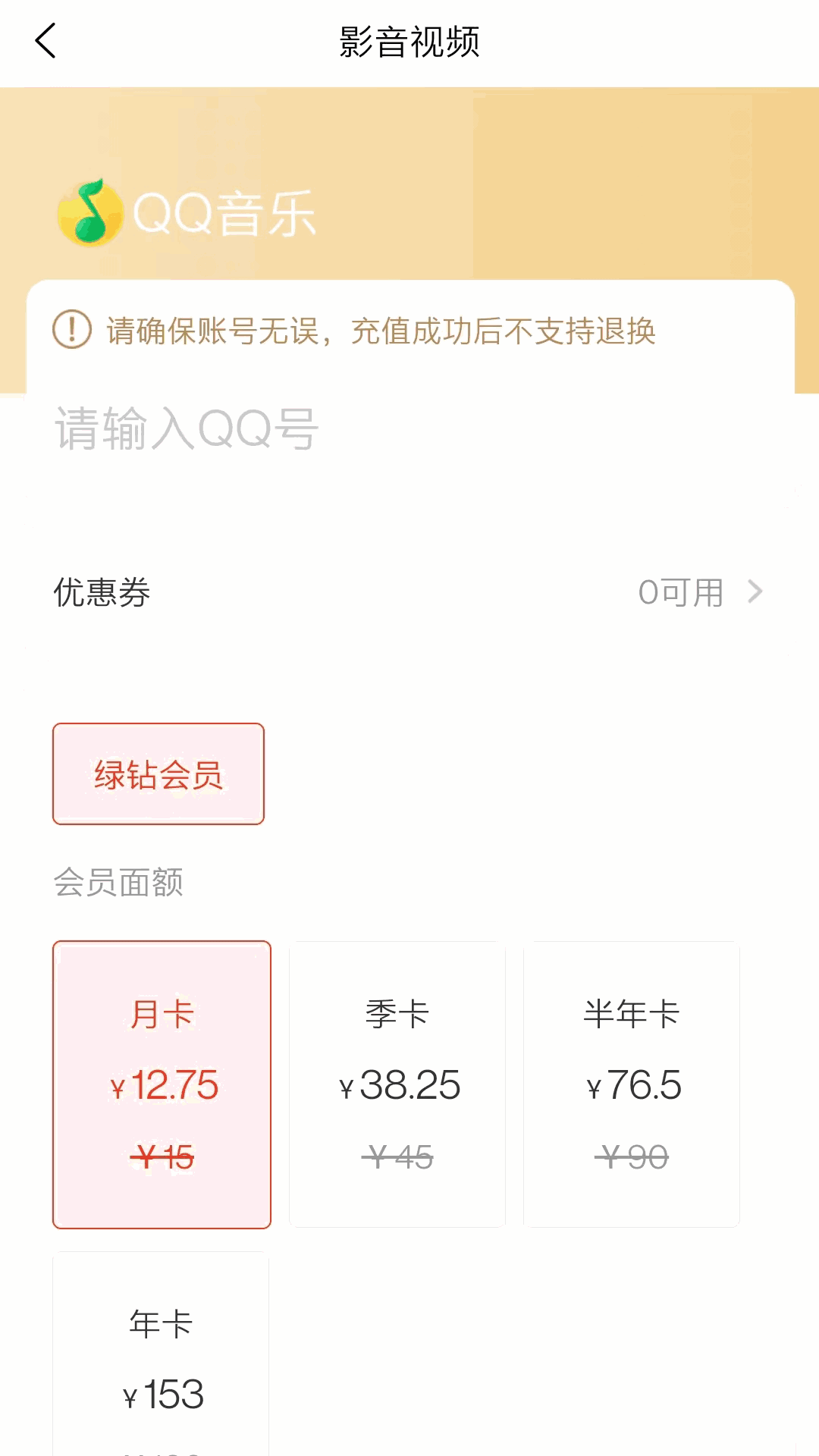The image size is (819, 1456).
Task: Click the 0可用 coupon availability text
Action: (x=682, y=592)
